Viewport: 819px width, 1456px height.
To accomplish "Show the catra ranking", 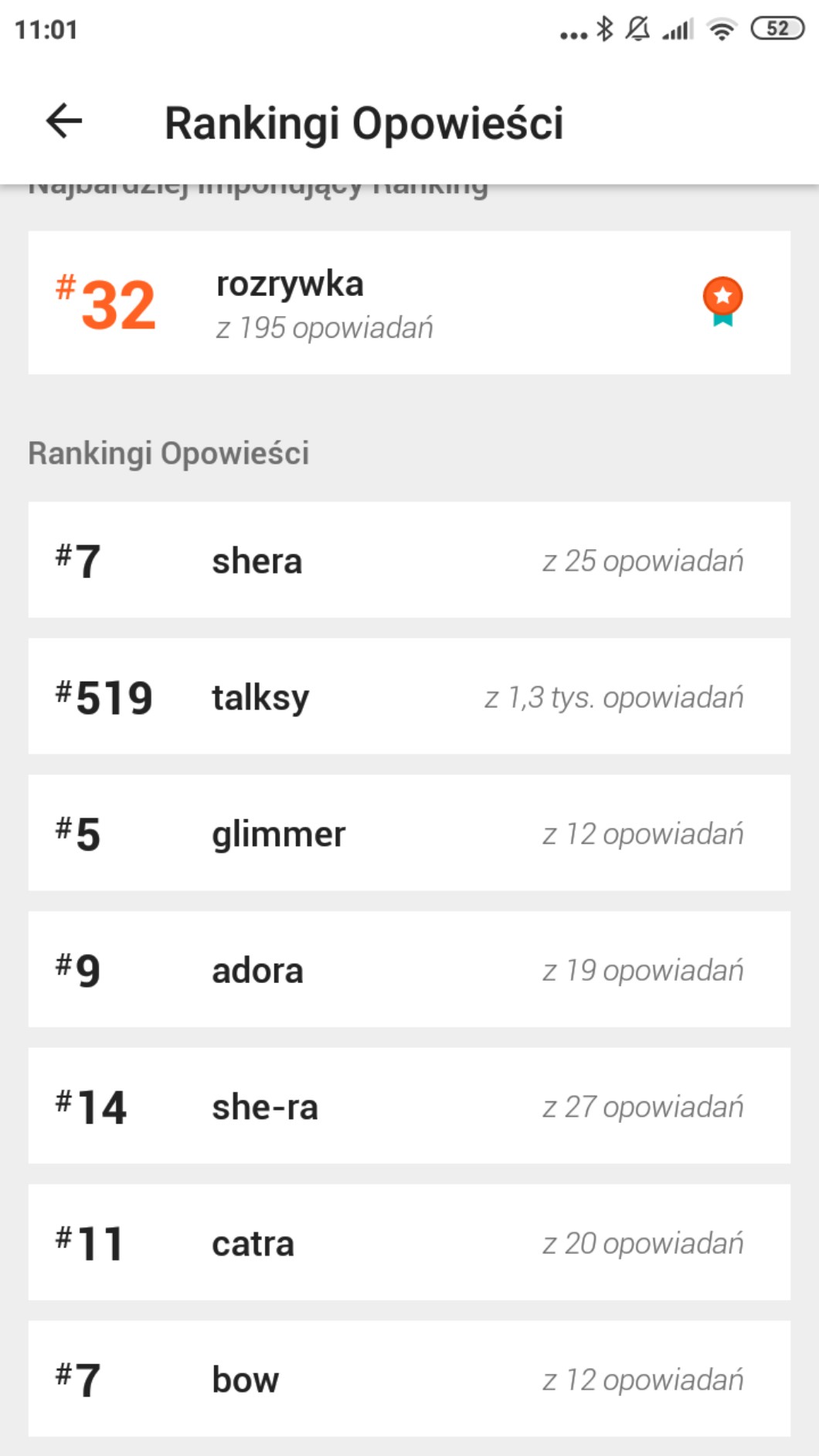I will 409,1243.
